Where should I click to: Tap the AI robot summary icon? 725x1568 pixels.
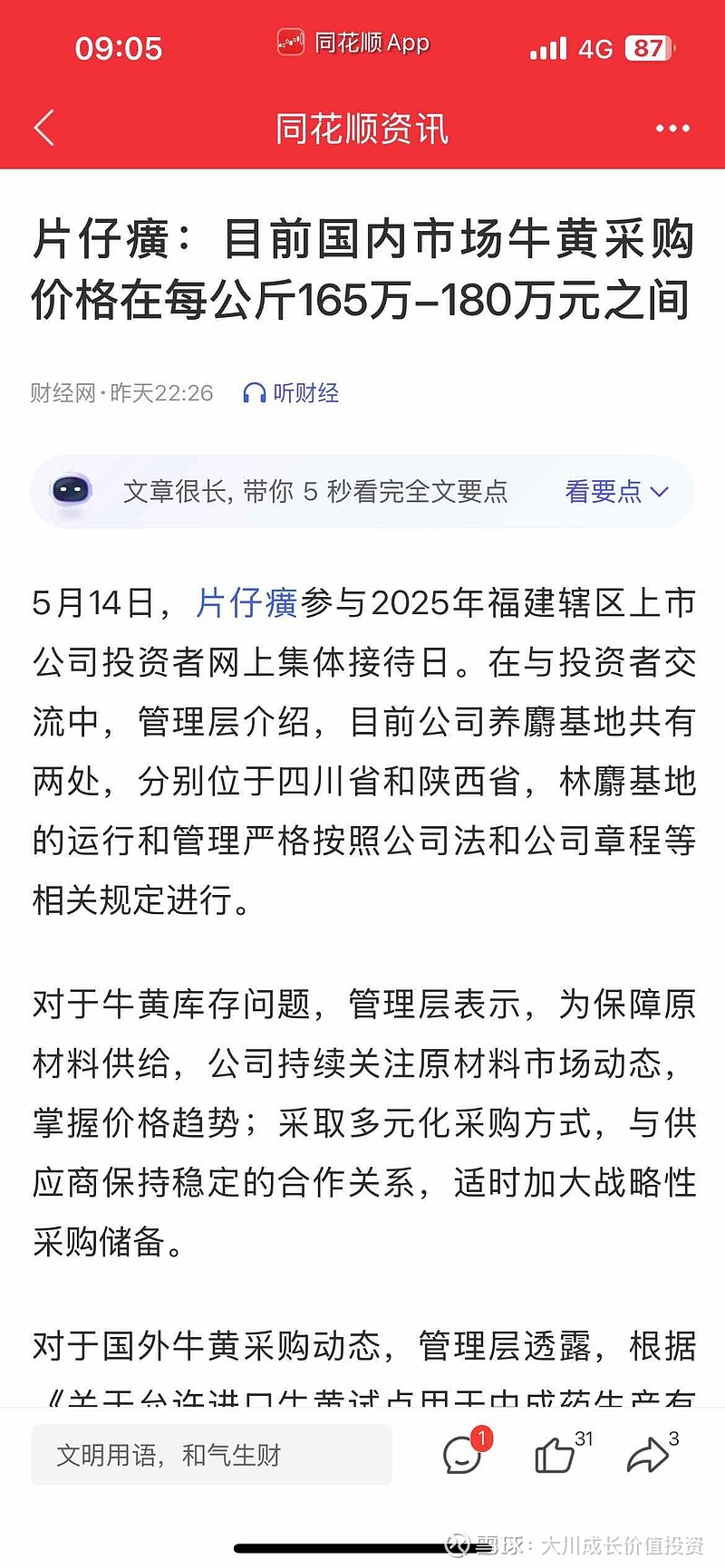pos(71,491)
